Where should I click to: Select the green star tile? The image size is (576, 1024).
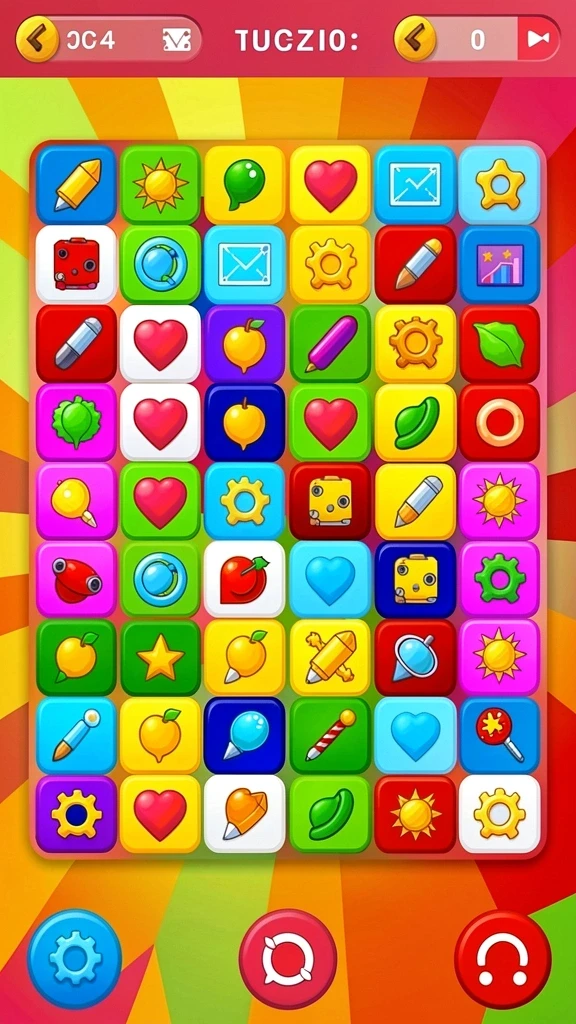[161, 658]
